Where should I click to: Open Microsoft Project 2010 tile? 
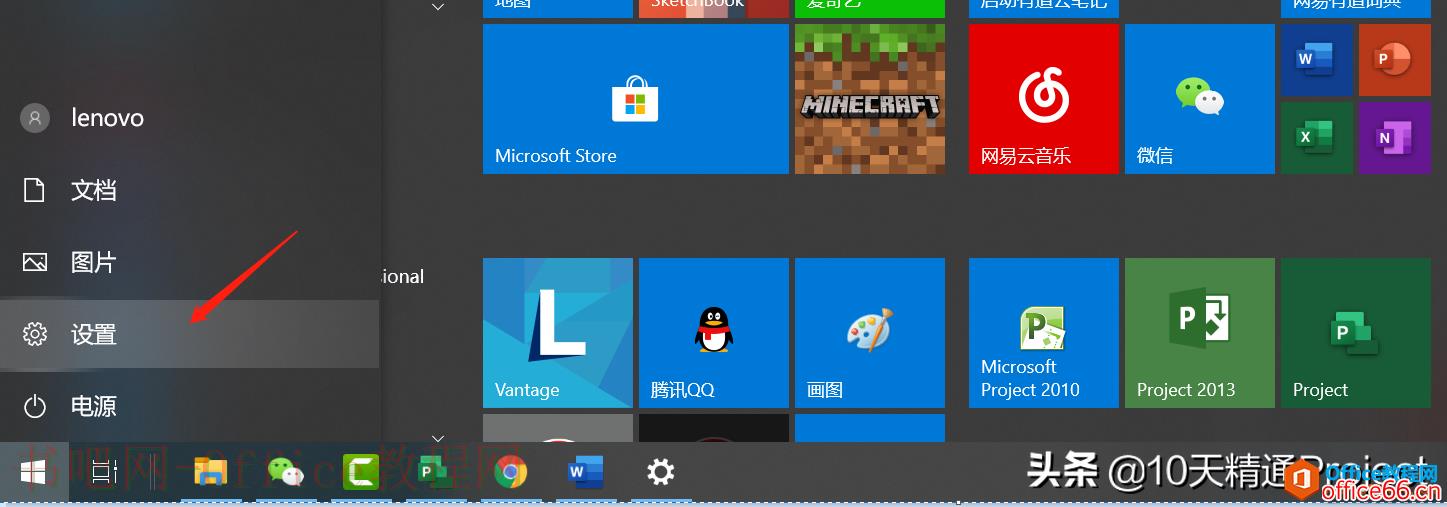pos(1043,333)
